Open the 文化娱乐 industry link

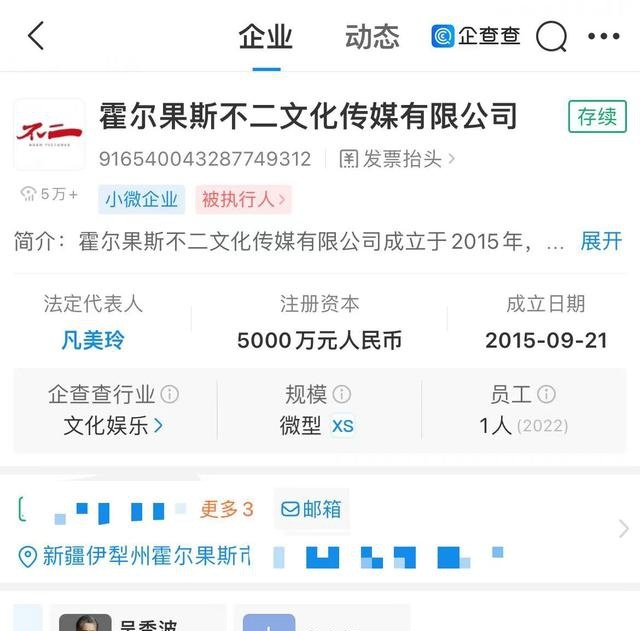[x=113, y=425]
